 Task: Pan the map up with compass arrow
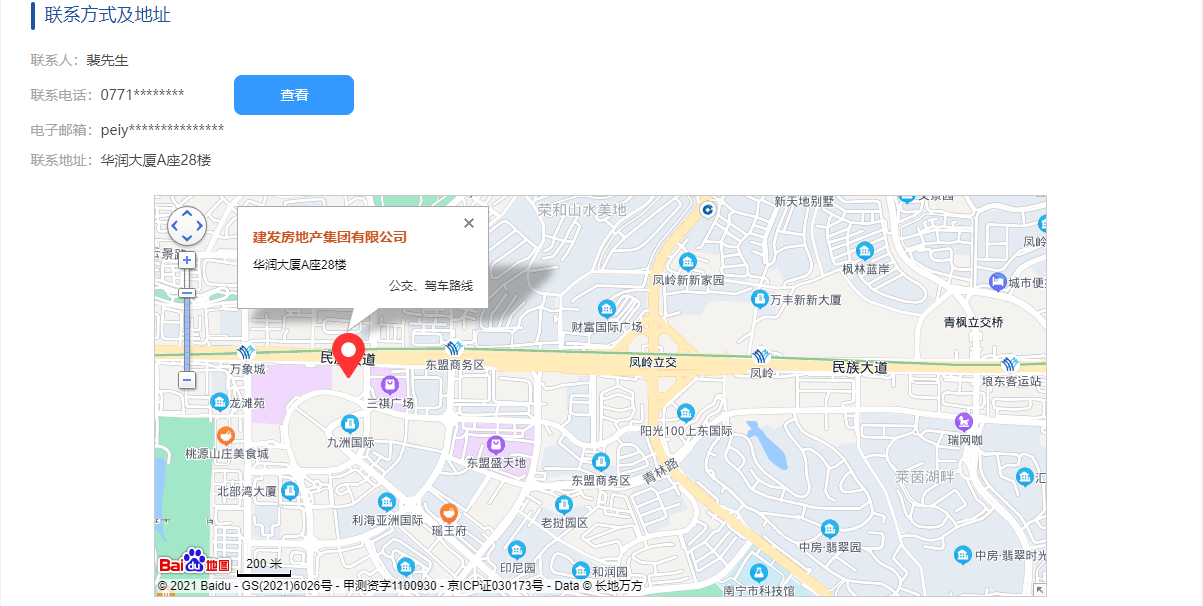(x=187, y=214)
